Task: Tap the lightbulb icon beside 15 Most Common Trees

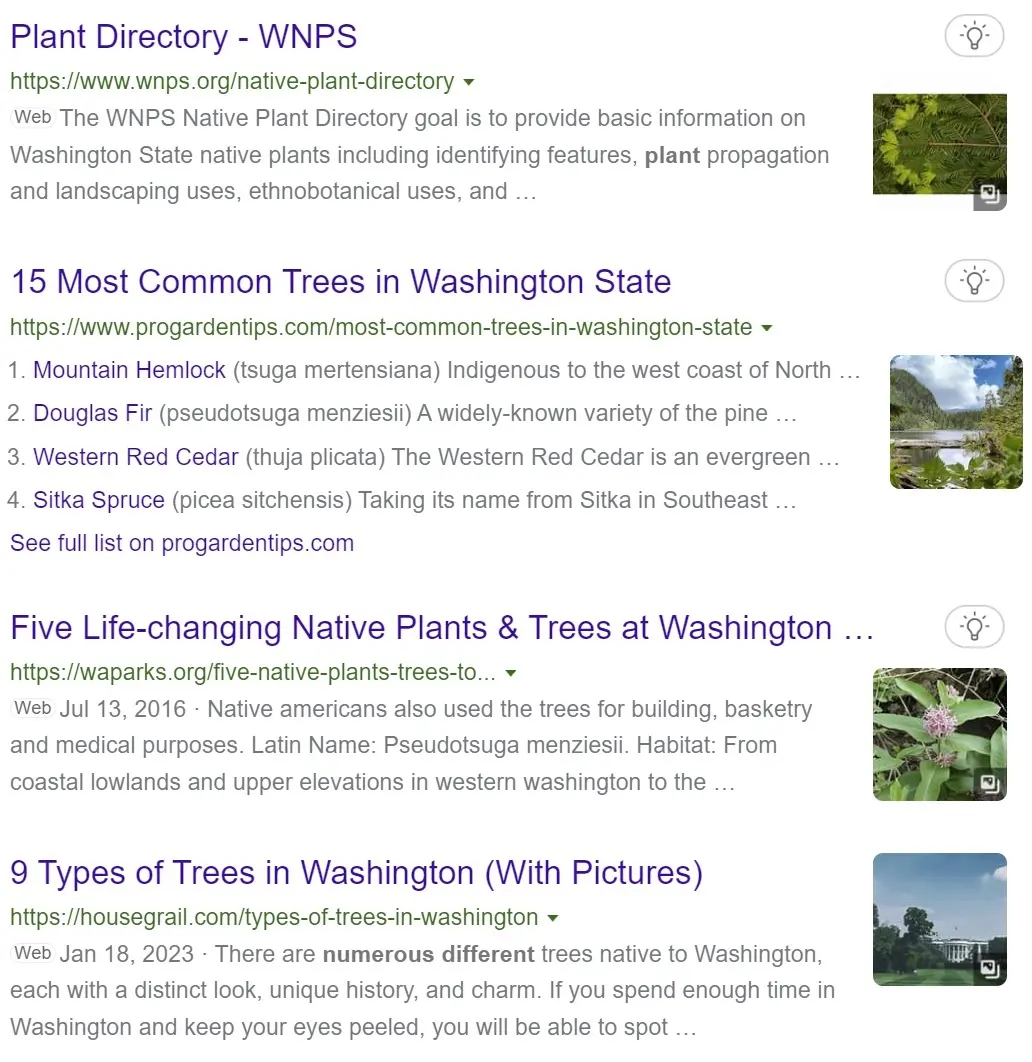Action: click(x=973, y=282)
